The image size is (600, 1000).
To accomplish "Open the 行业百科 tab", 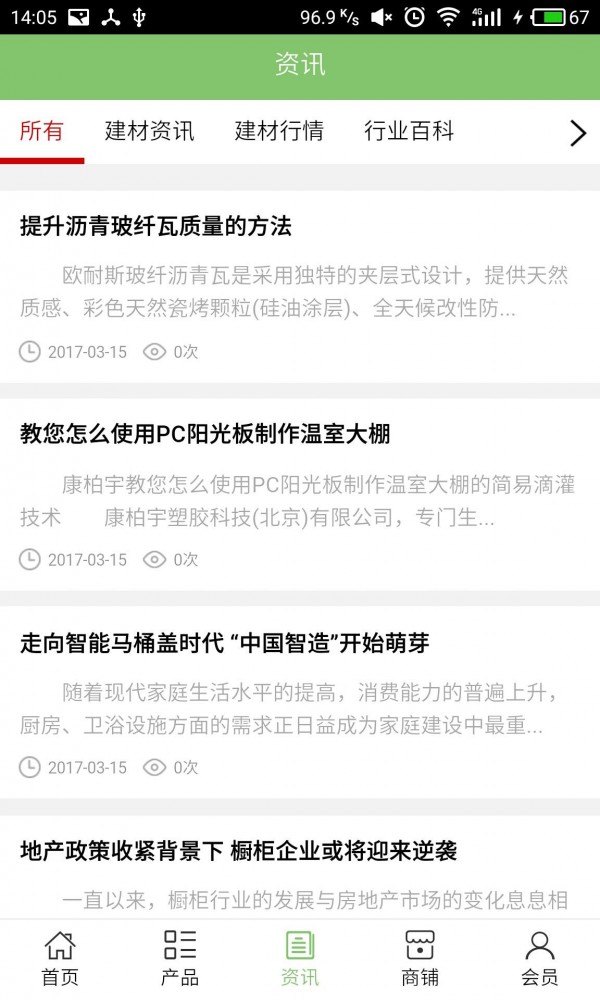I will click(409, 131).
